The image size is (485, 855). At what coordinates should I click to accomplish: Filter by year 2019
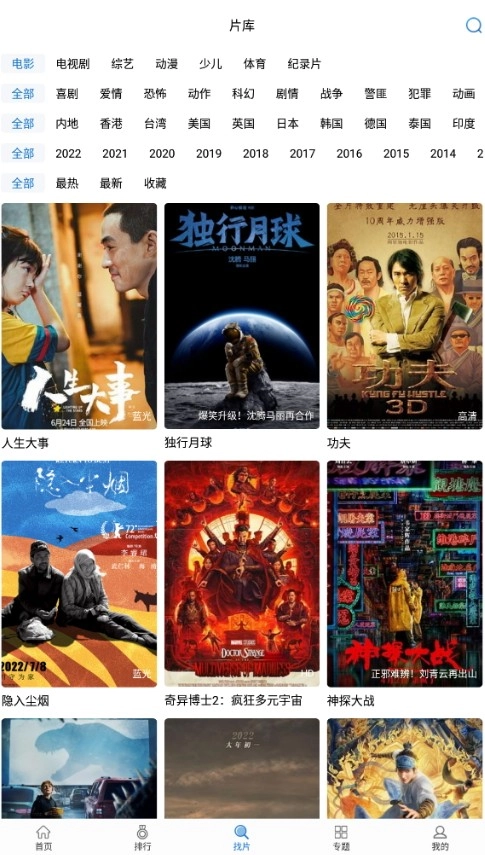pyautogui.click(x=208, y=154)
